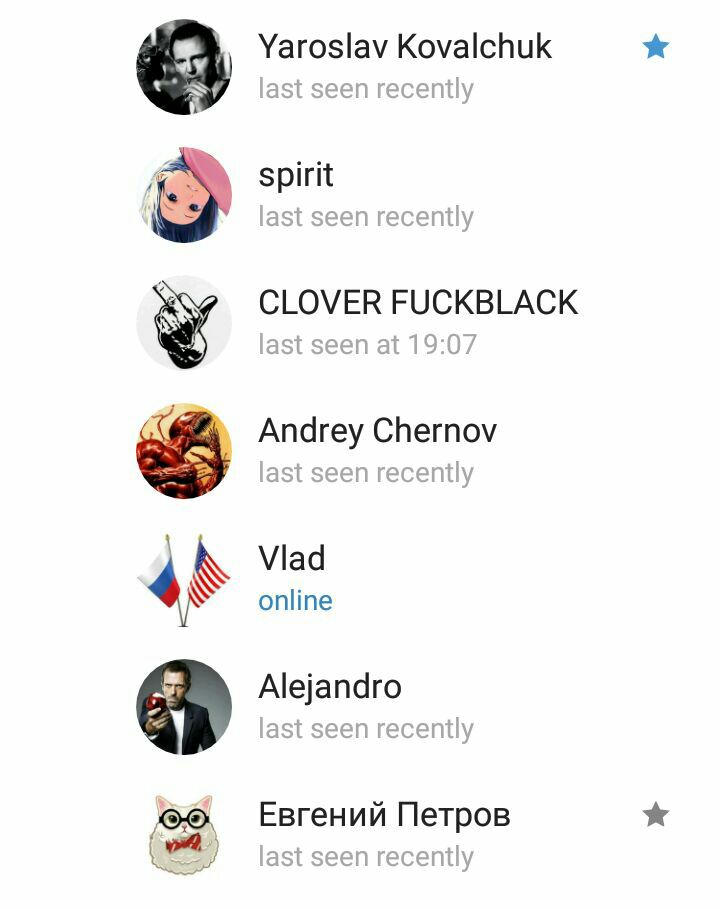The height and width of the screenshot is (909, 720).
Task: Open Евгений Петров's contact row
Action: [384, 834]
